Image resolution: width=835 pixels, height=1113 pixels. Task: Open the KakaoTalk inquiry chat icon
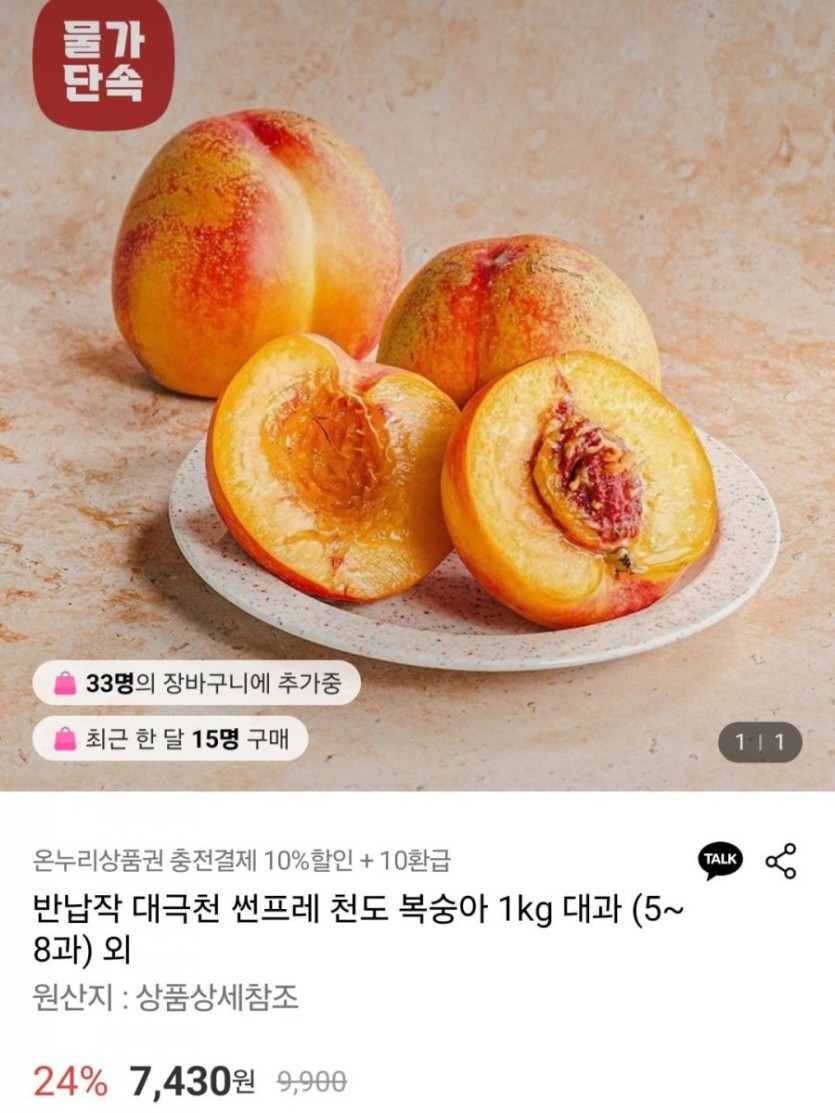pyautogui.click(x=720, y=860)
